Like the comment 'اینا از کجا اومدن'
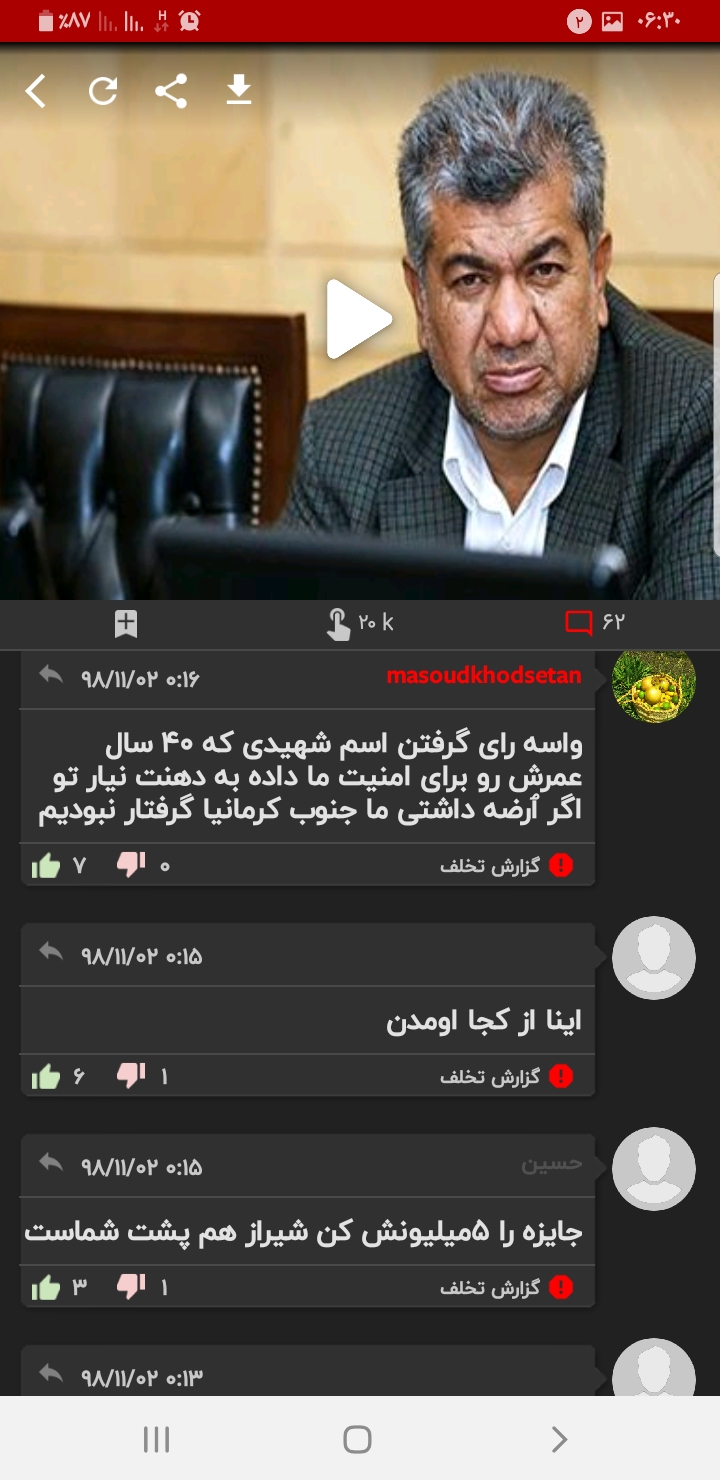The height and width of the screenshot is (1480, 720). coord(46,1076)
